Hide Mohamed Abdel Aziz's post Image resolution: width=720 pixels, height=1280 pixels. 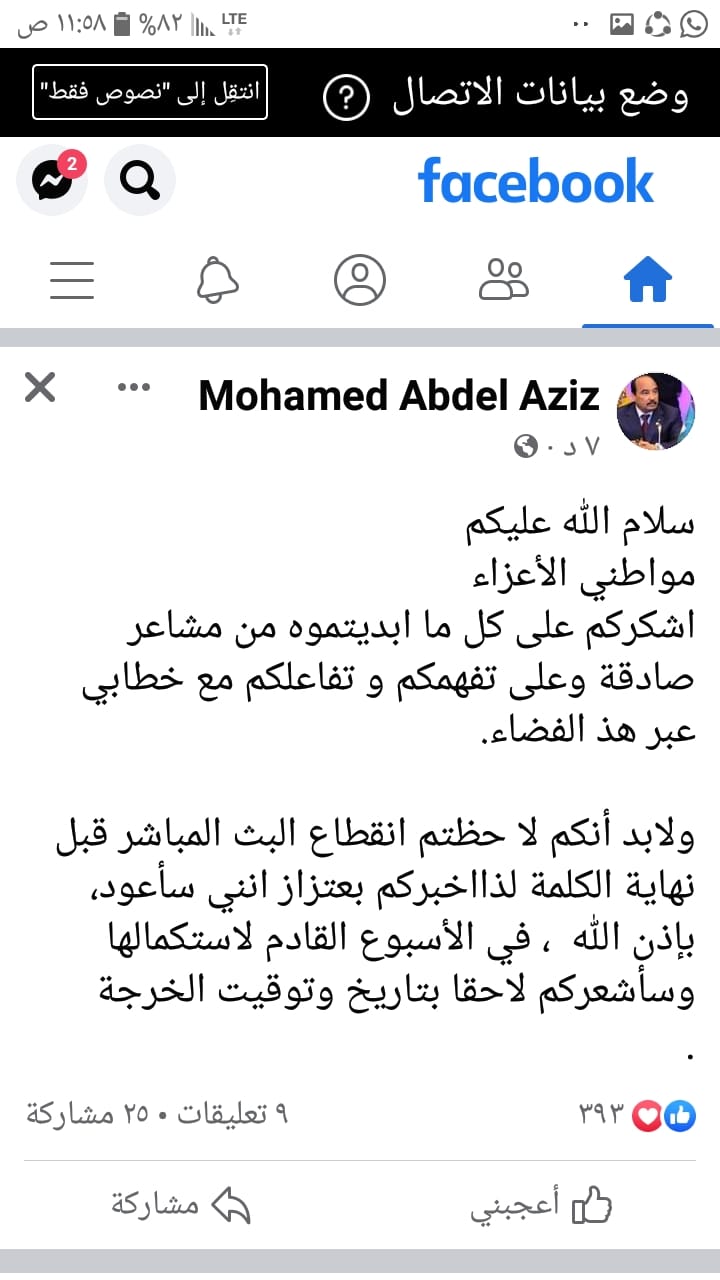(x=40, y=387)
